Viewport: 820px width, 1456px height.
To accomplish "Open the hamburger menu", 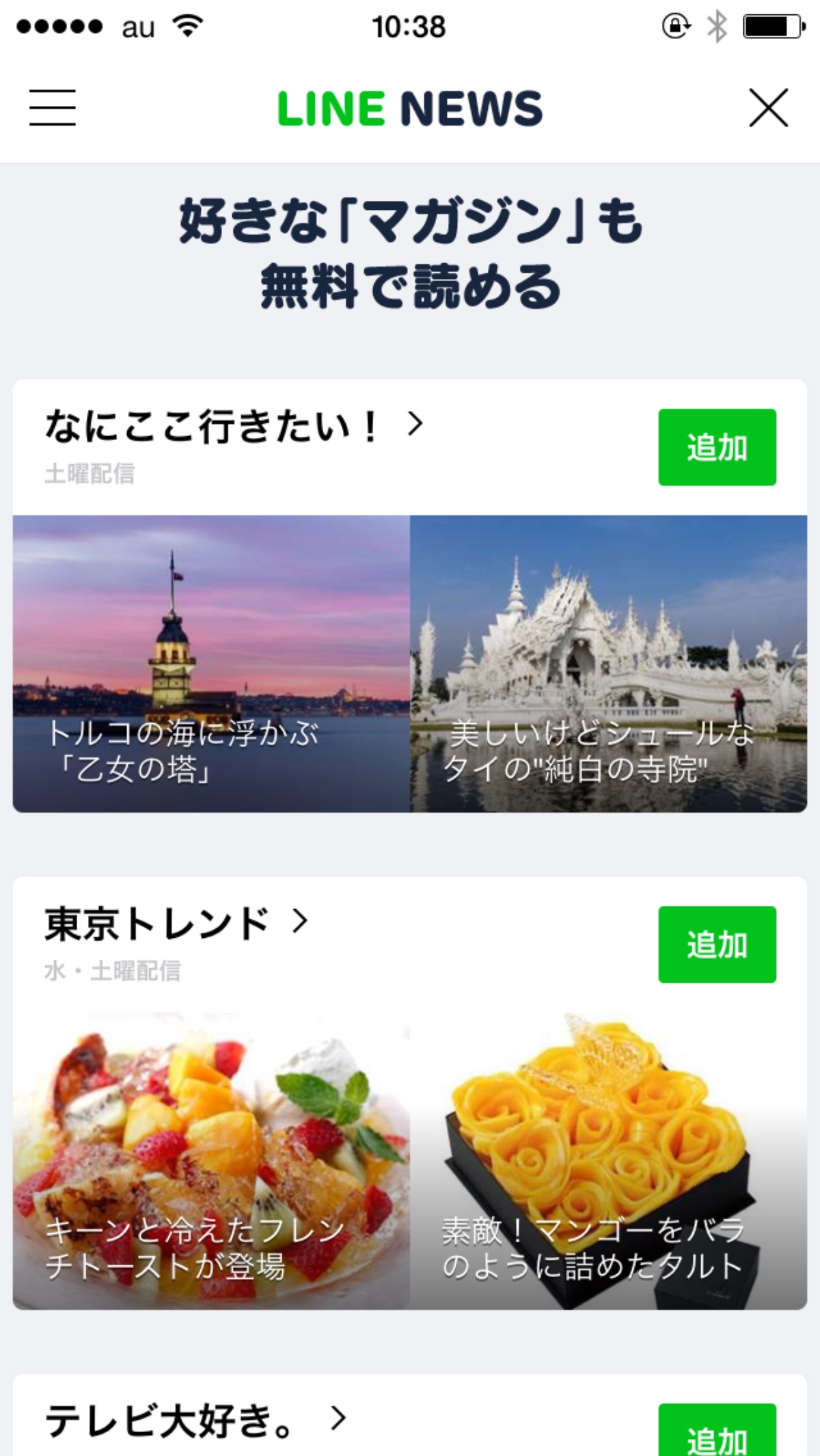I will [52, 107].
